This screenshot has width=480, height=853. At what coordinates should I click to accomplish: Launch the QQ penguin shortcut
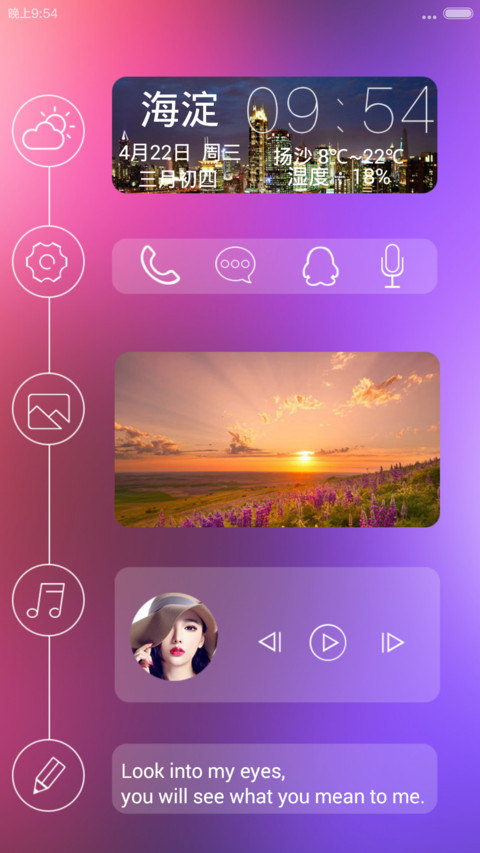[321, 266]
